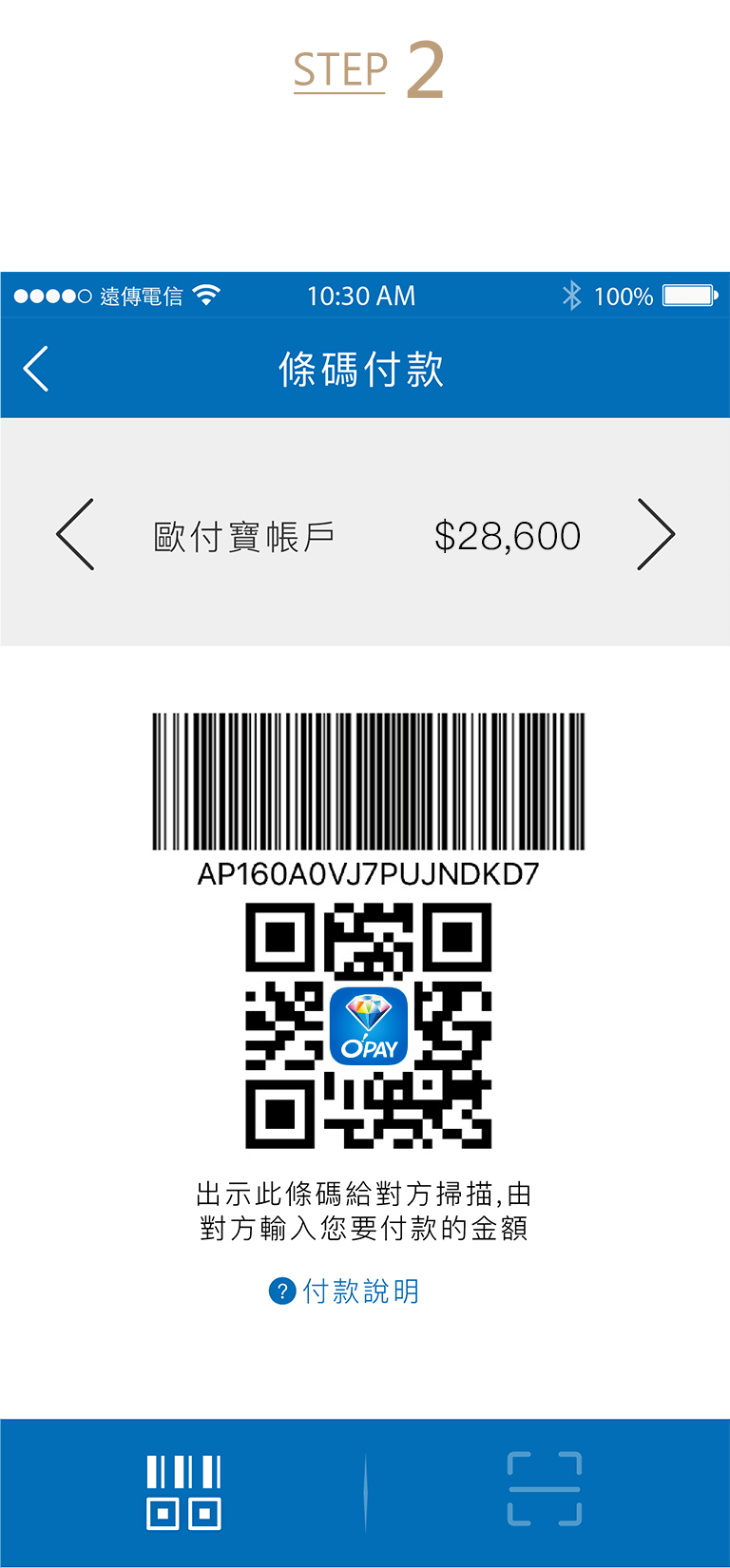
Task: Switch to the next payment account
Action: 656,534
